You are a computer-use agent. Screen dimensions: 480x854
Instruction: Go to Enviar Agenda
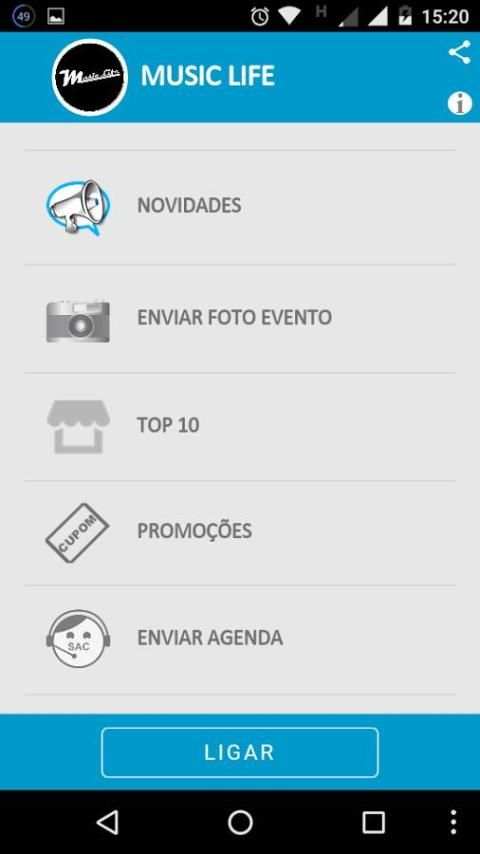coord(240,639)
